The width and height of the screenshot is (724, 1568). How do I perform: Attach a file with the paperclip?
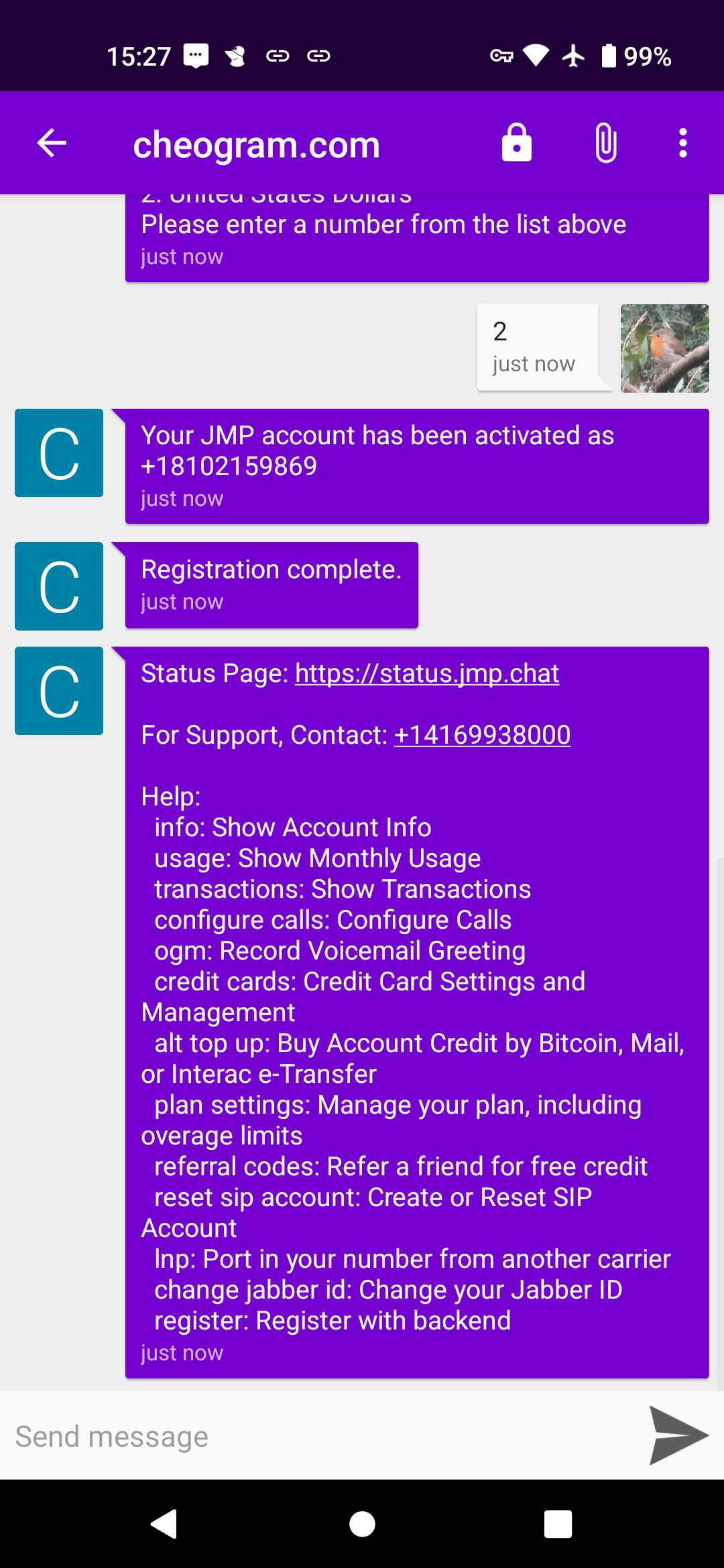point(606,143)
